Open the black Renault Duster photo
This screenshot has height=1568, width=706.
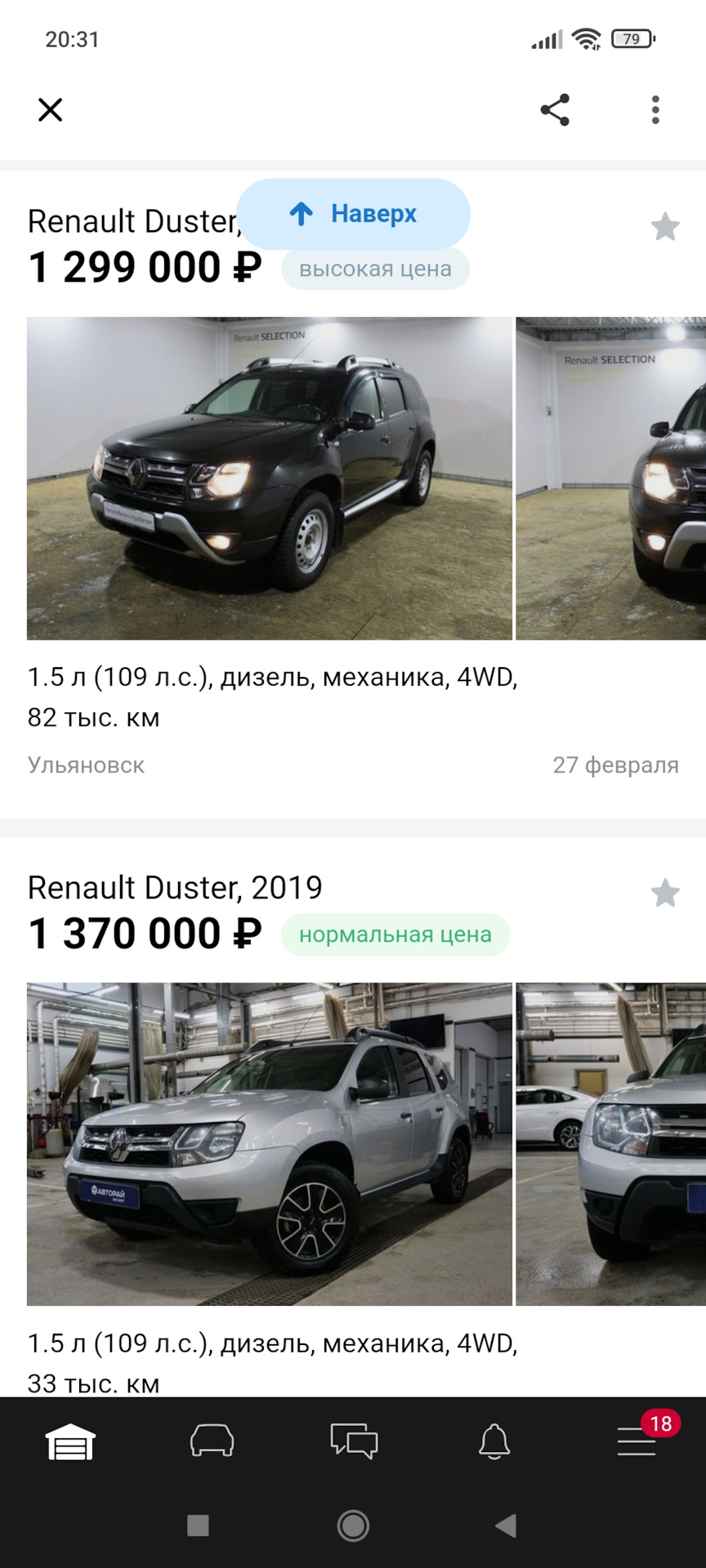[x=270, y=478]
